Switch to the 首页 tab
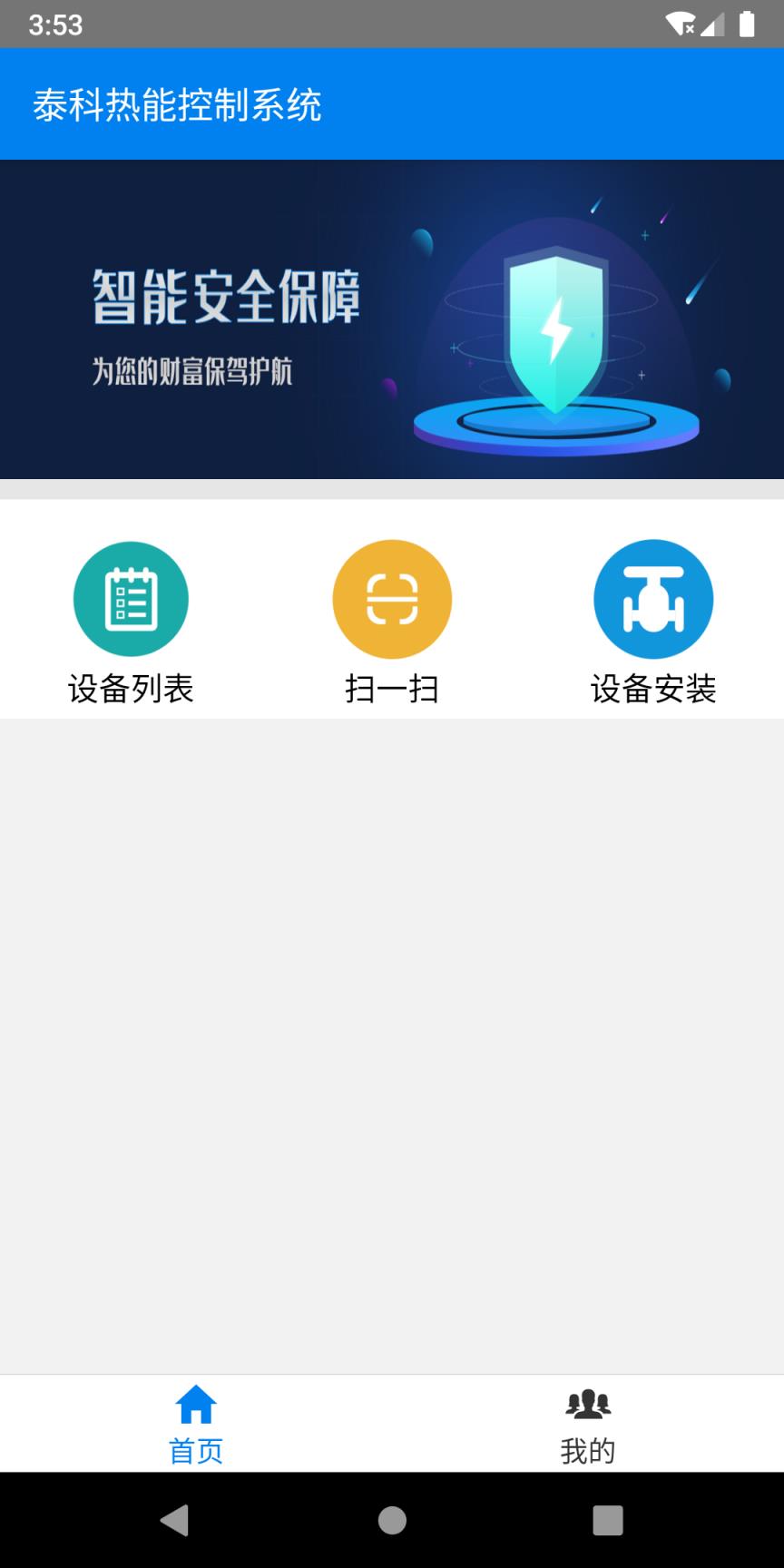The width and height of the screenshot is (784, 1568). 195,1423
